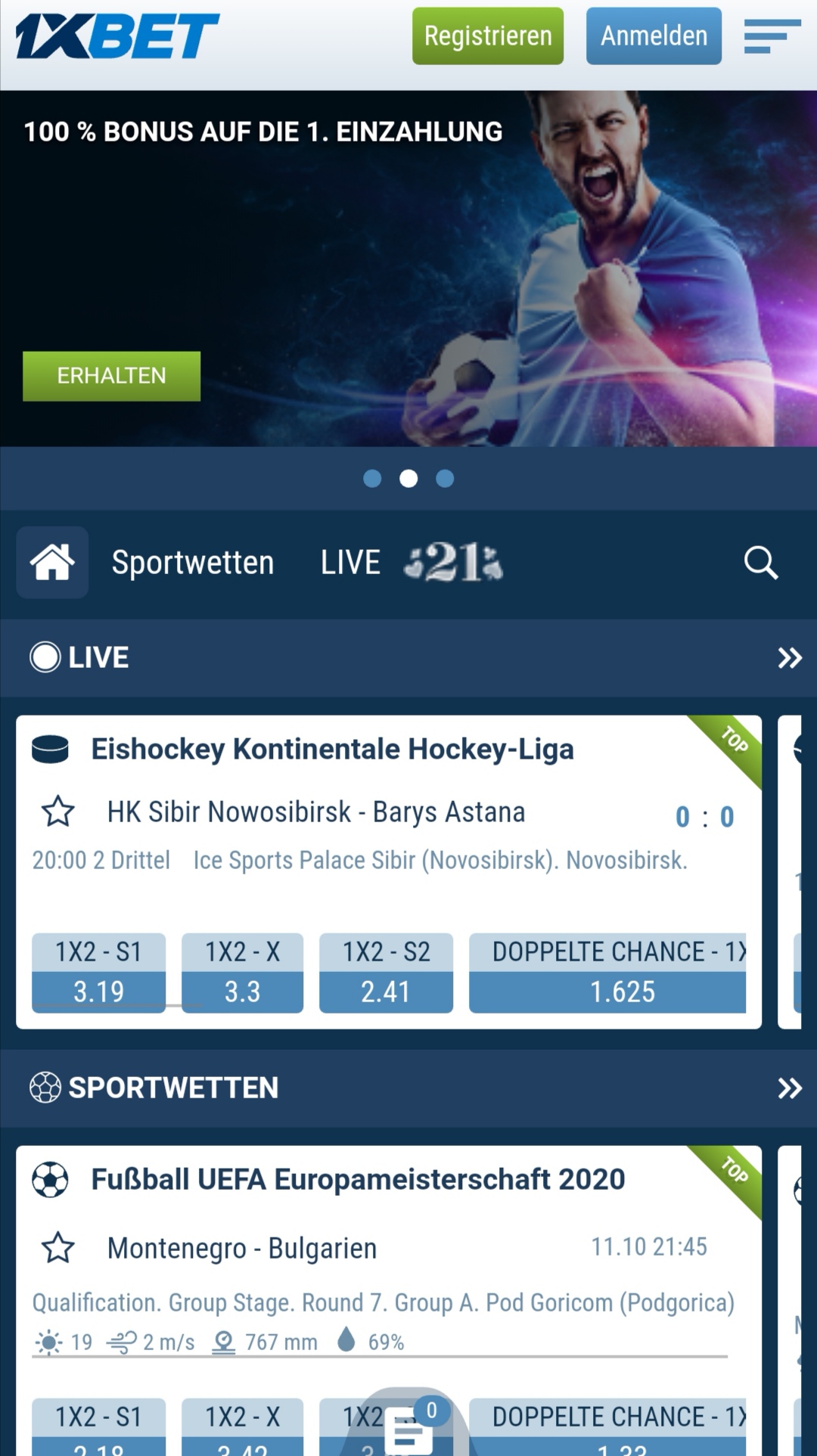
Task: Open the LIVE tab in the navigation bar
Action: pyautogui.click(x=350, y=563)
